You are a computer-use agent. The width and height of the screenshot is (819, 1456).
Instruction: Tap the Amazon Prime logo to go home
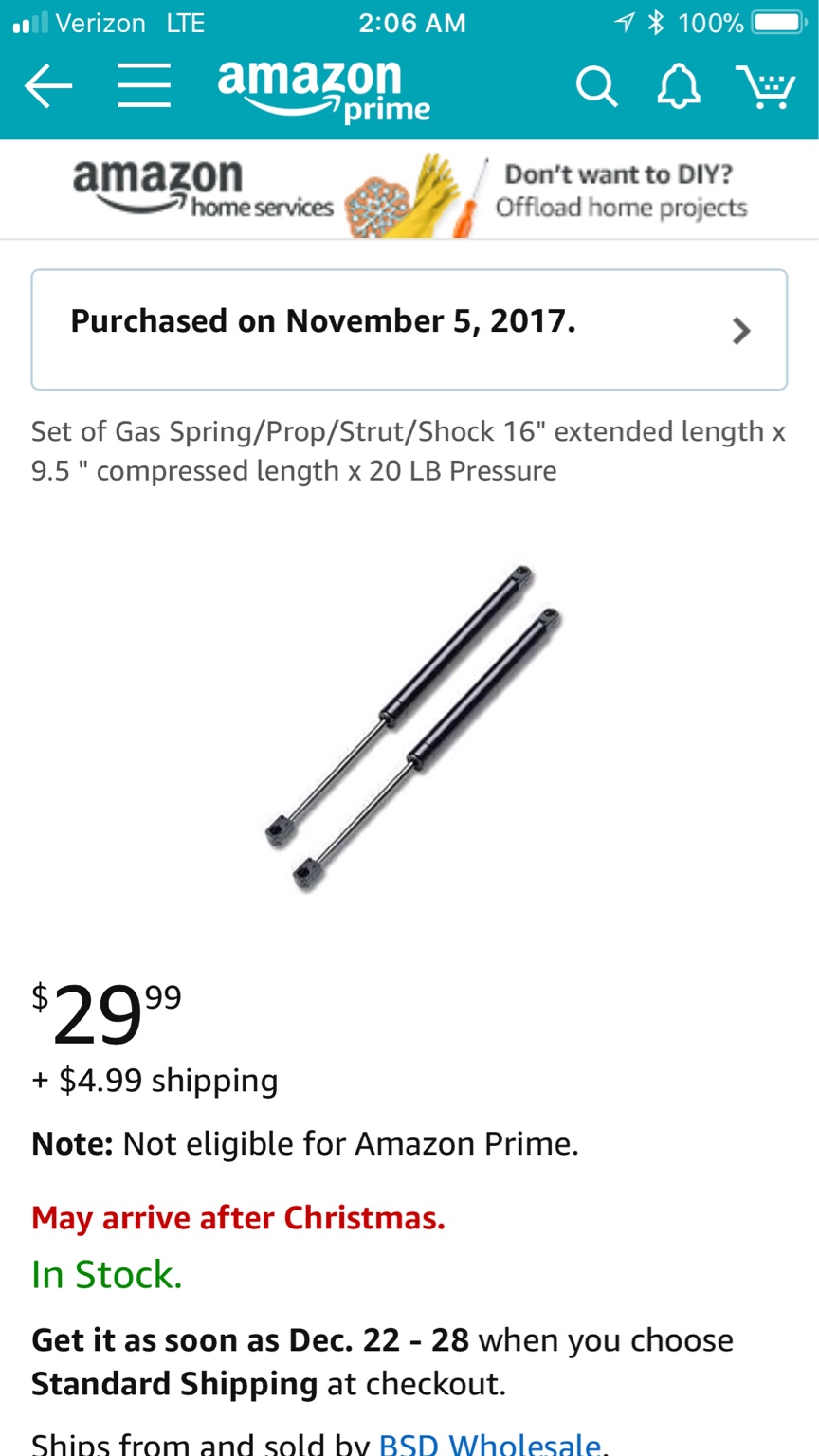pos(323,91)
